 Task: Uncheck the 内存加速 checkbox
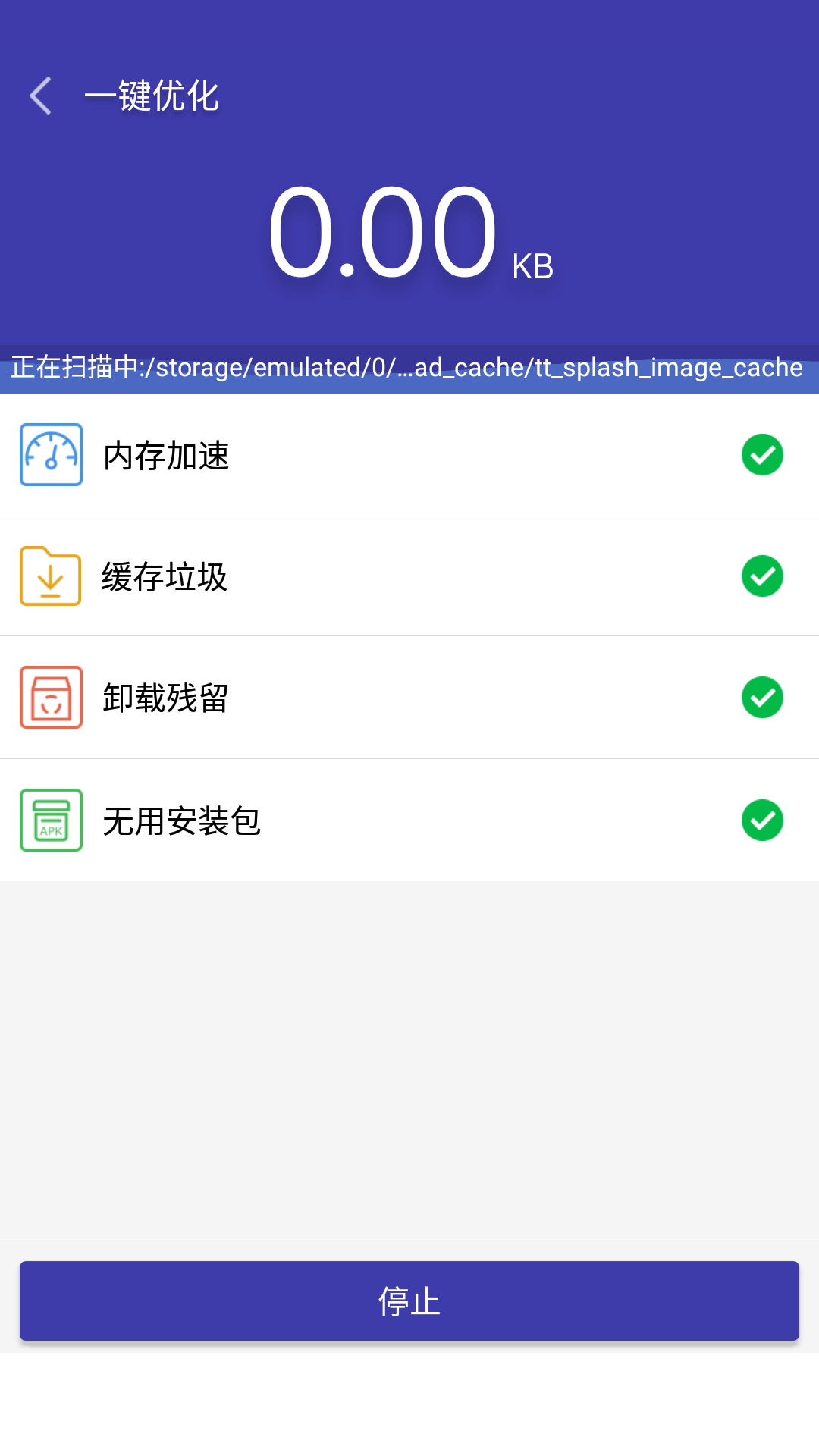(762, 455)
